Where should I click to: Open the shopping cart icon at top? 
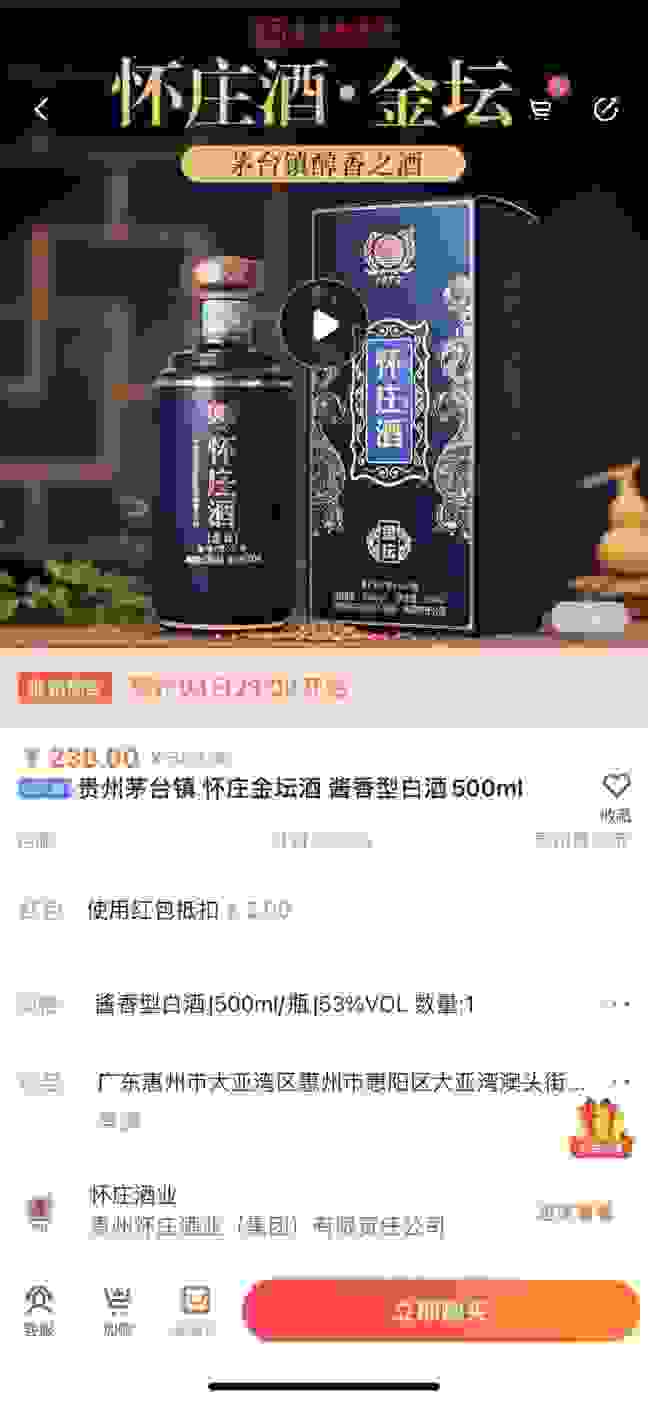pyautogui.click(x=542, y=110)
